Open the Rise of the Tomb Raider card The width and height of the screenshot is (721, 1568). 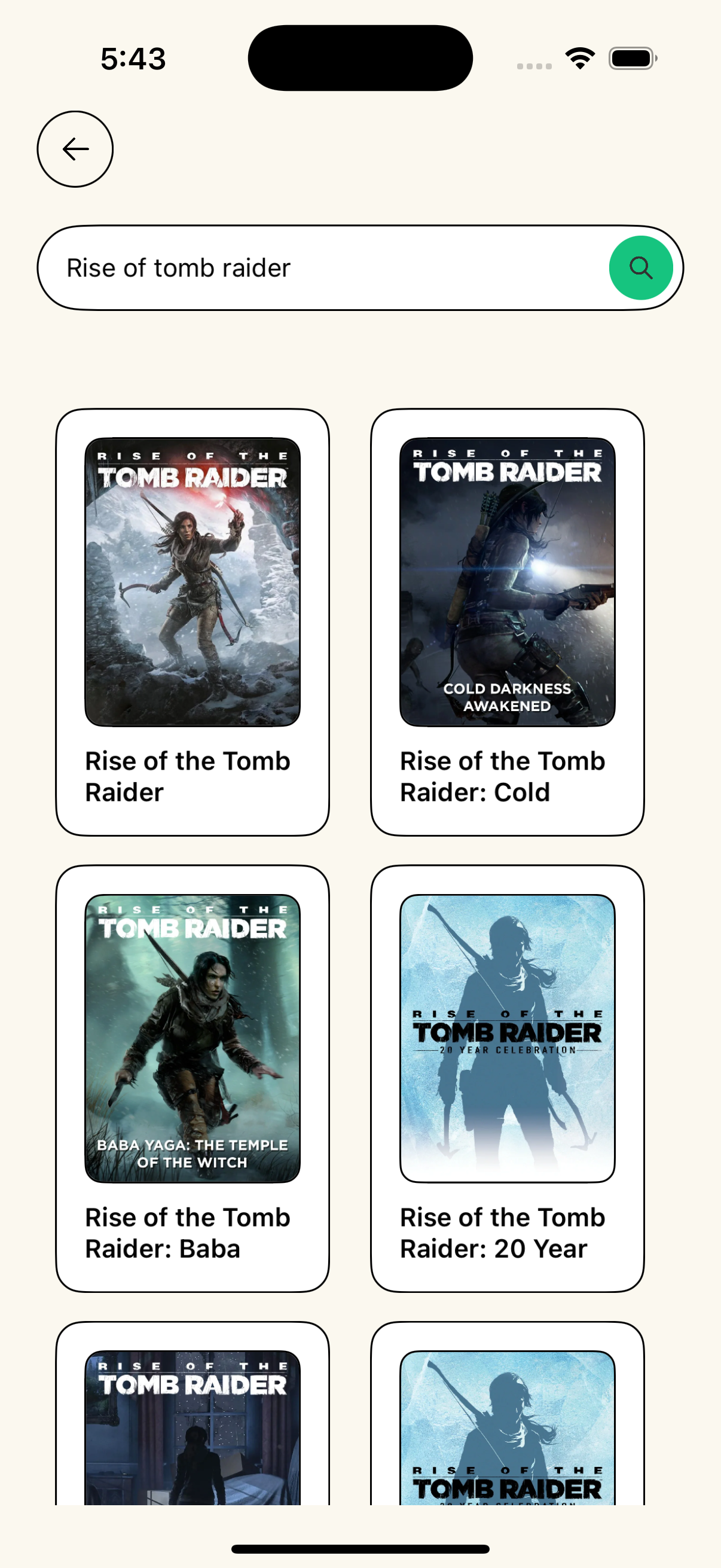[x=193, y=622]
